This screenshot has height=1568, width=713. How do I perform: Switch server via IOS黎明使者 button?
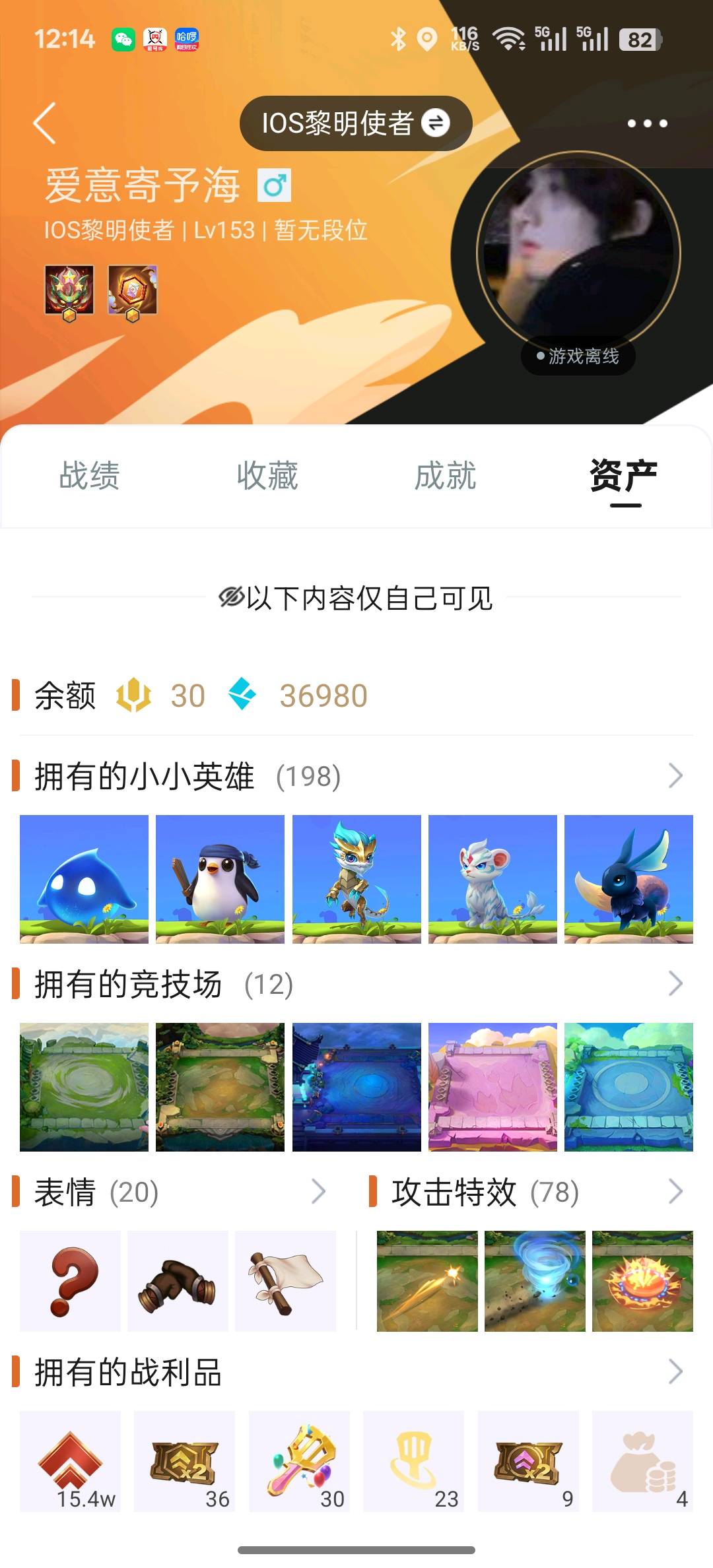(x=355, y=123)
